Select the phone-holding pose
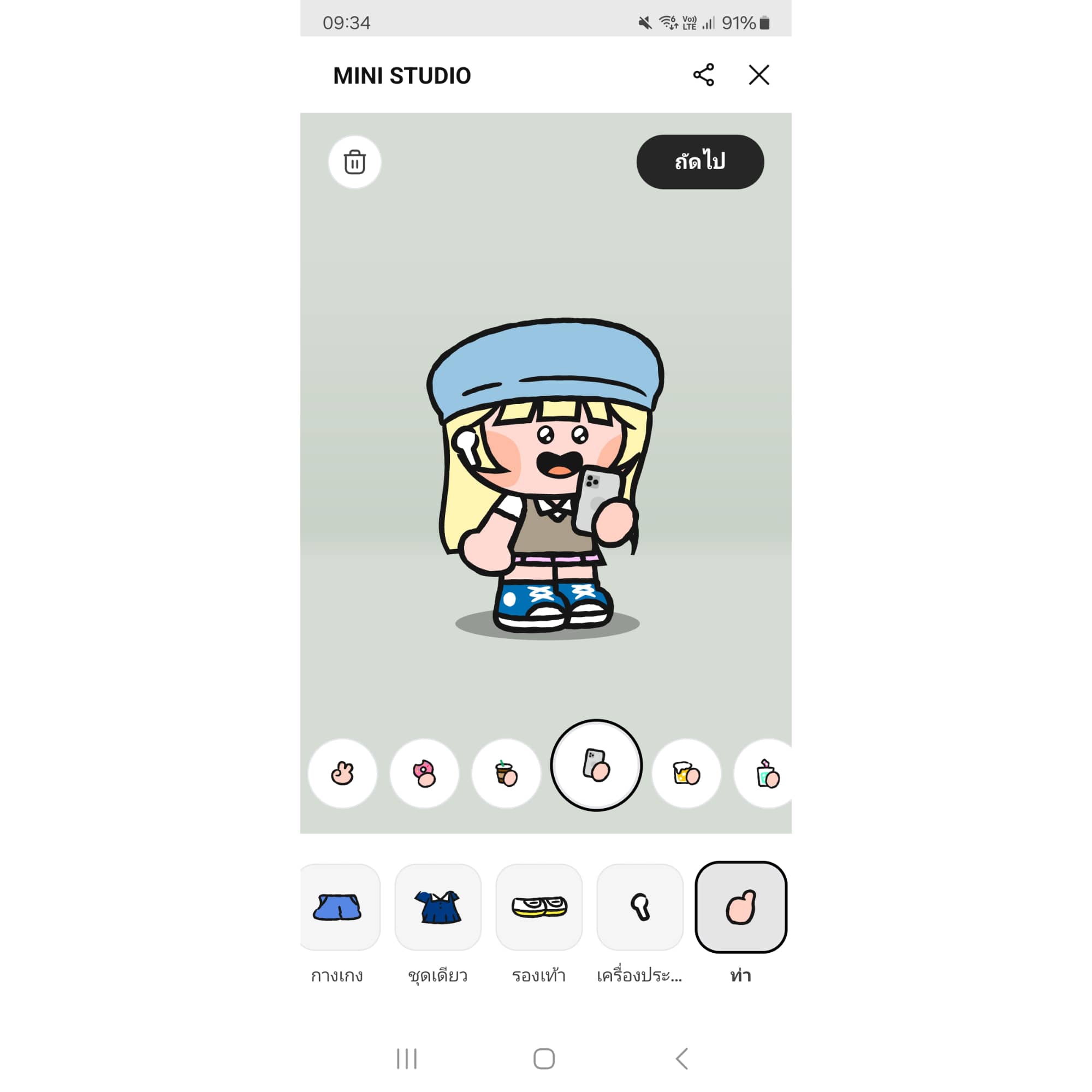Viewport: 1092px width, 1092px height. tap(596, 765)
